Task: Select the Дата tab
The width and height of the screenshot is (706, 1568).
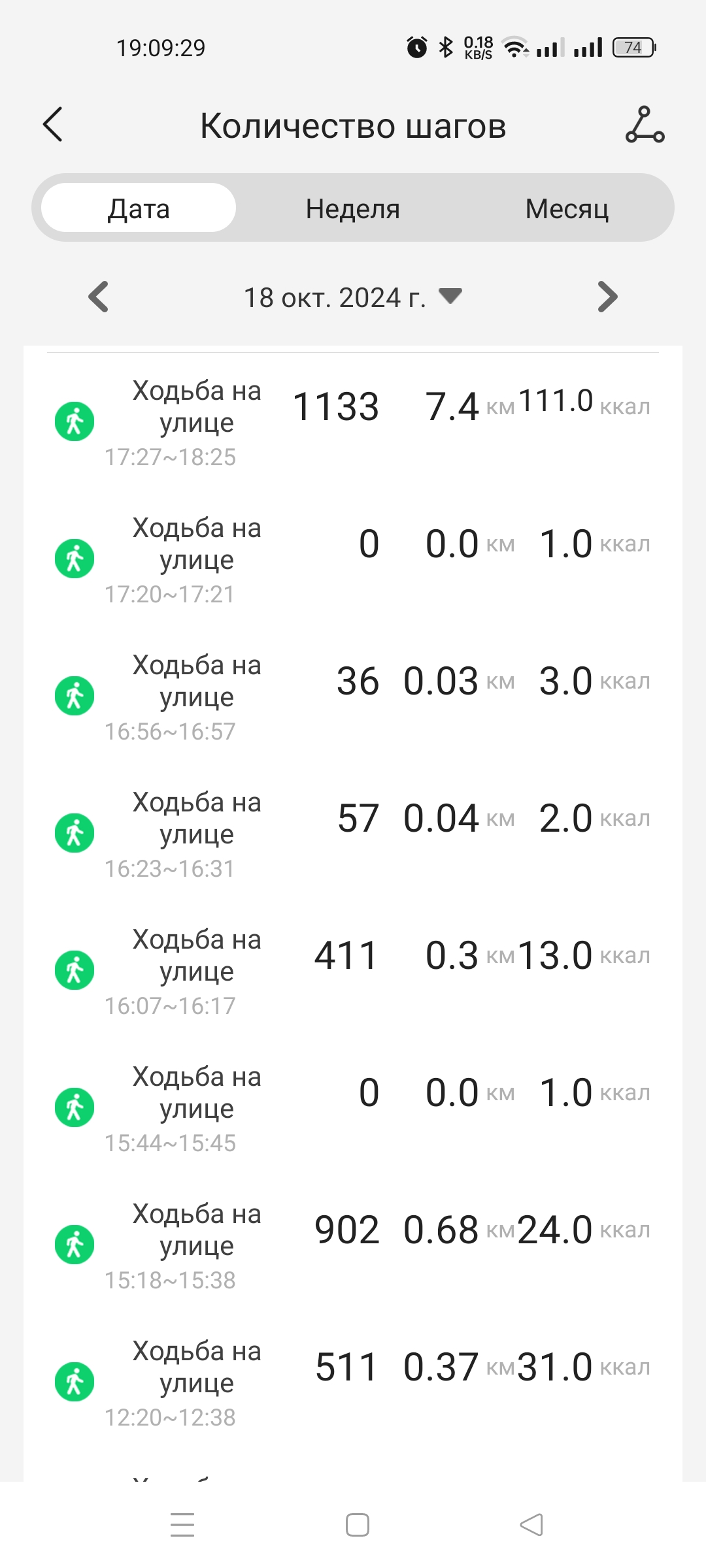Action: [x=139, y=208]
